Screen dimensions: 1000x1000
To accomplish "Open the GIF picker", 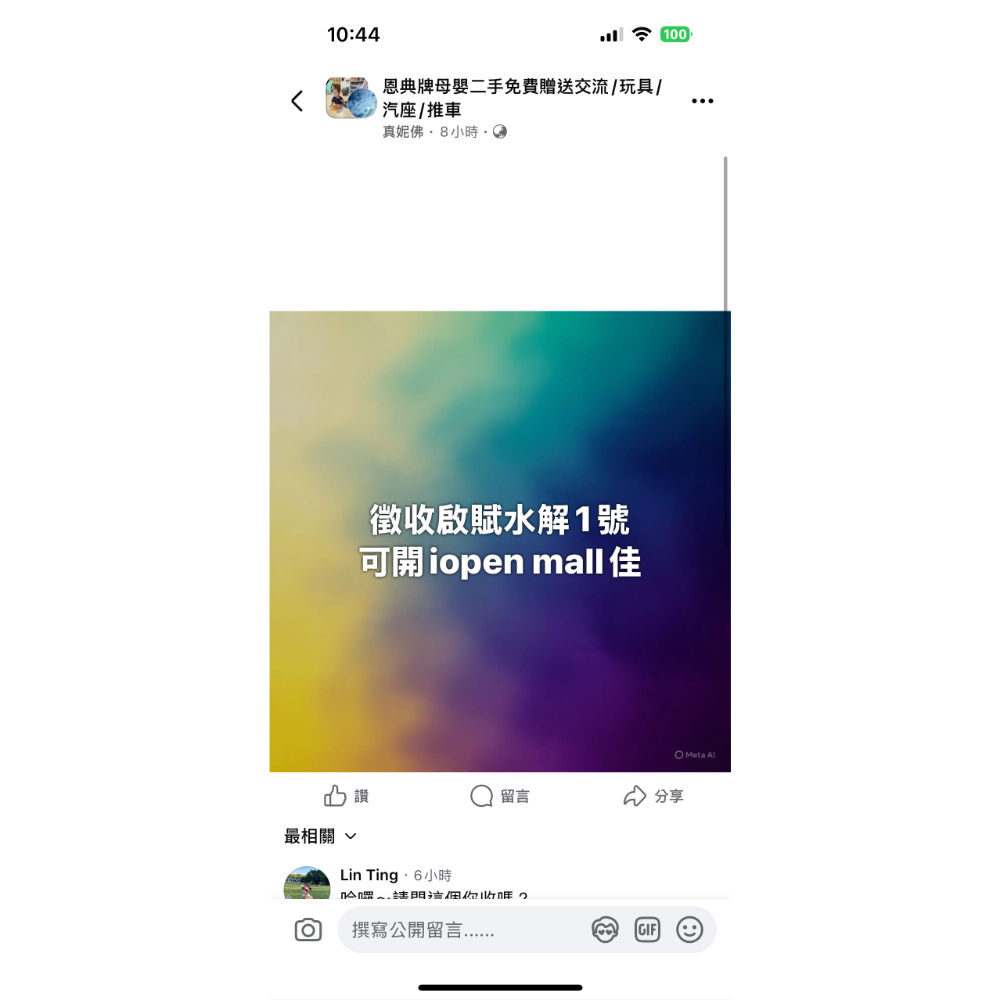I will tap(647, 930).
